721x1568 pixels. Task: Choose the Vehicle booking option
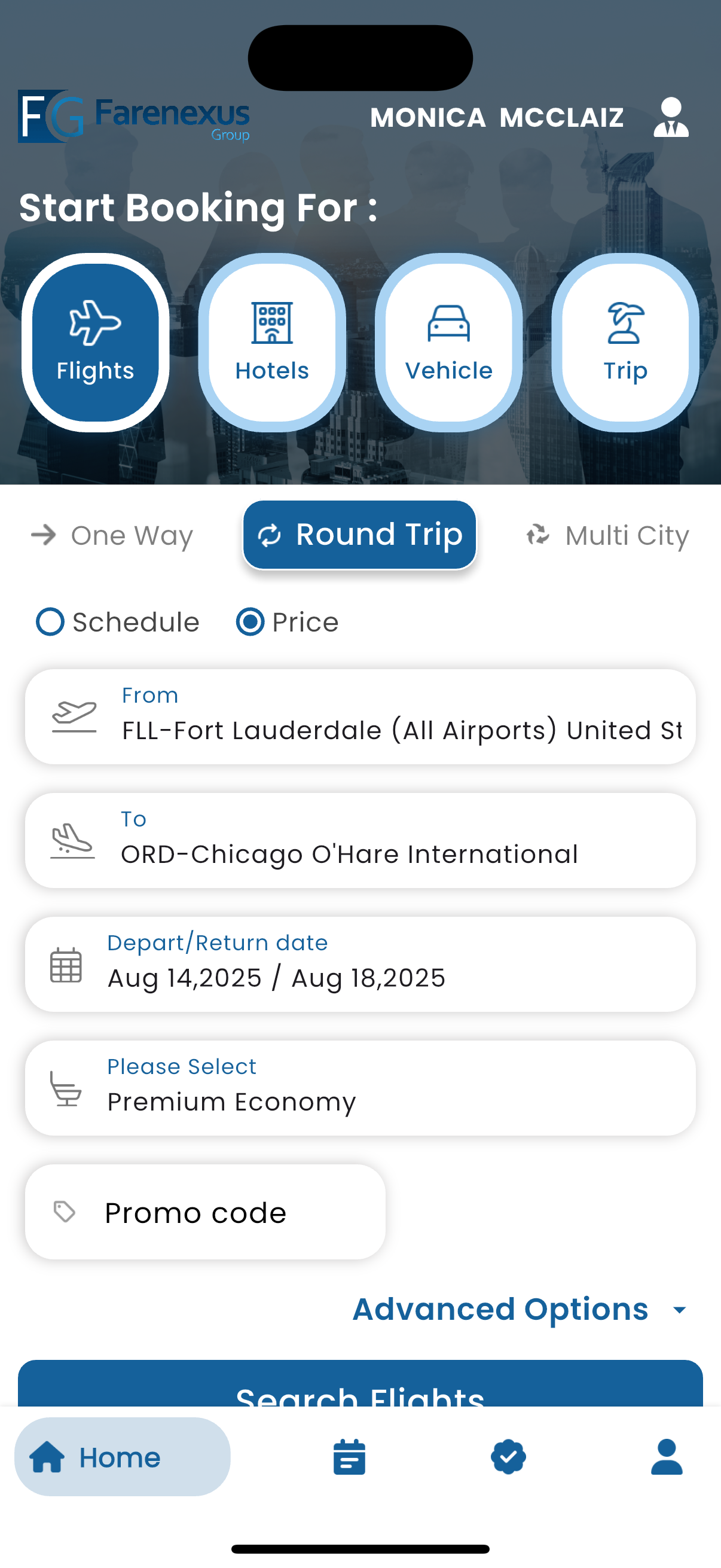click(x=448, y=343)
